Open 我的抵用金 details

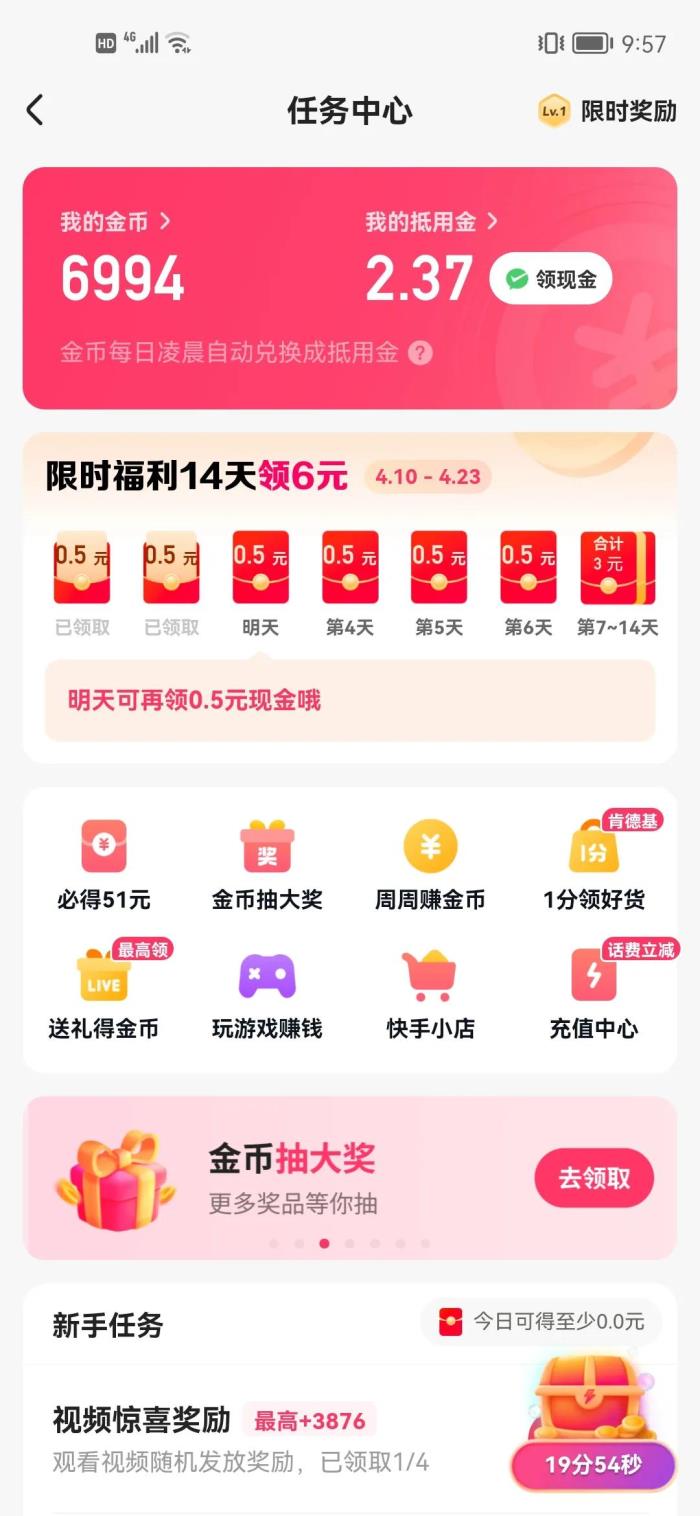click(x=430, y=222)
